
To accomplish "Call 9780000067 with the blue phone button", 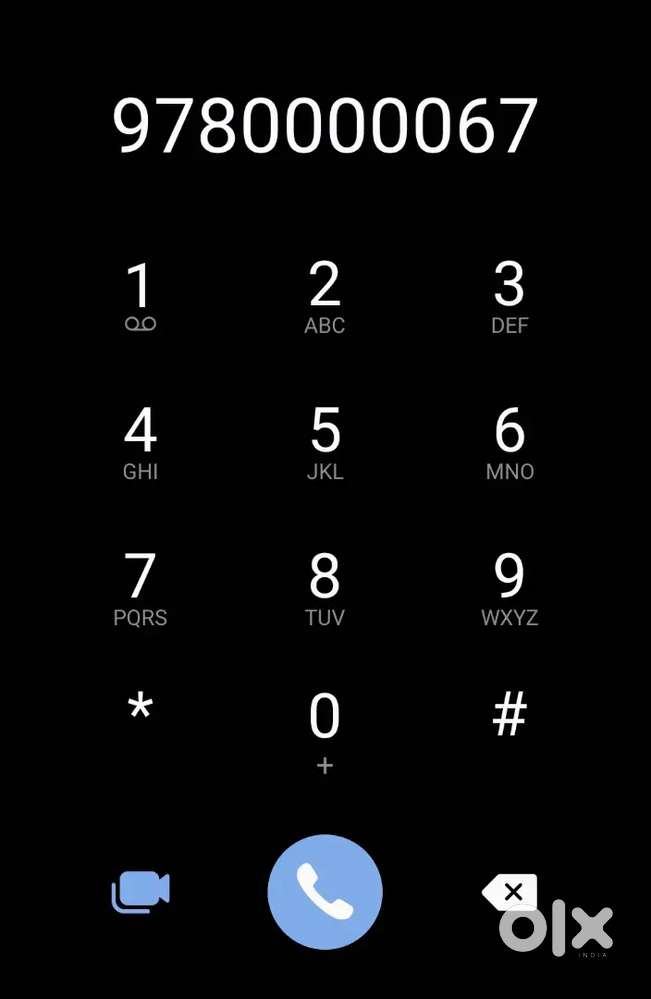I will (325, 892).
